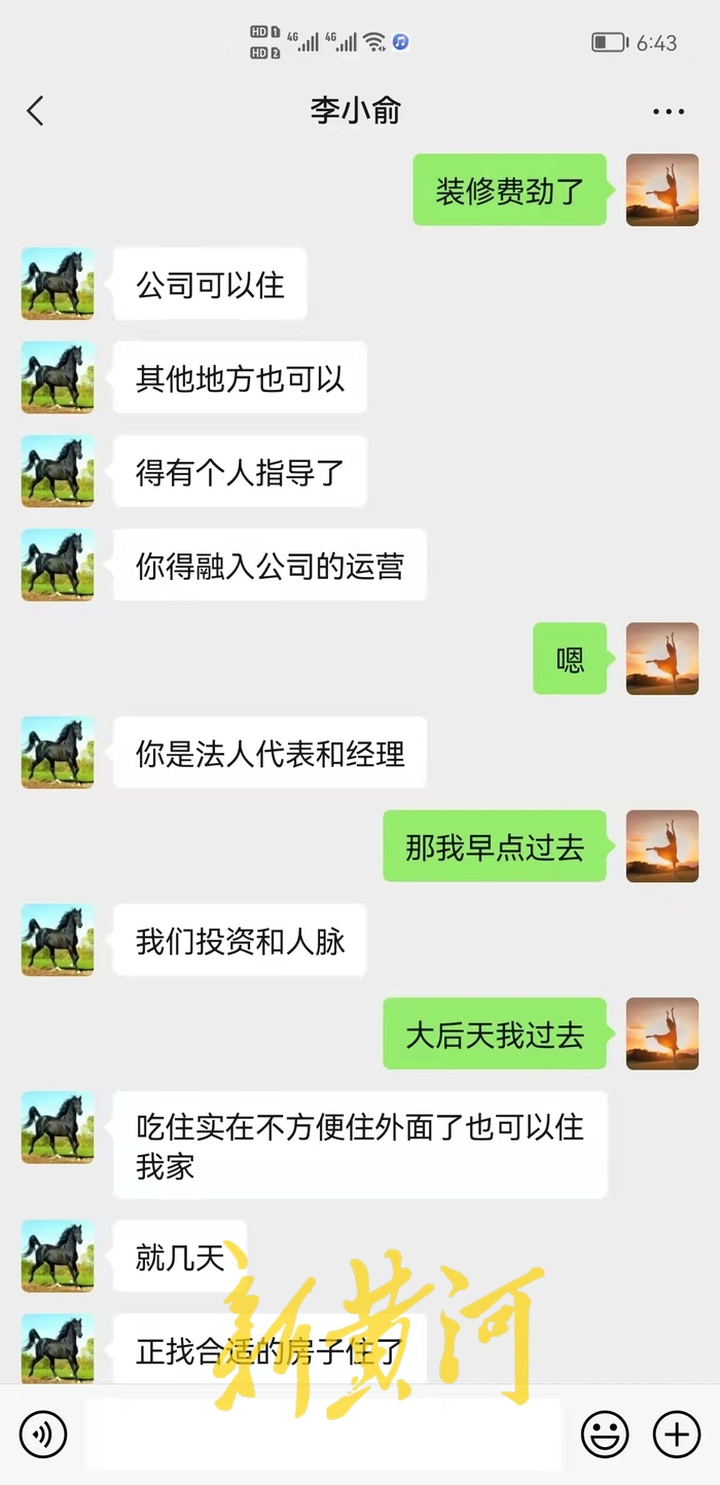Open the chat's three-dot options menu
Viewport: 720px width, 1485px height.
668,111
